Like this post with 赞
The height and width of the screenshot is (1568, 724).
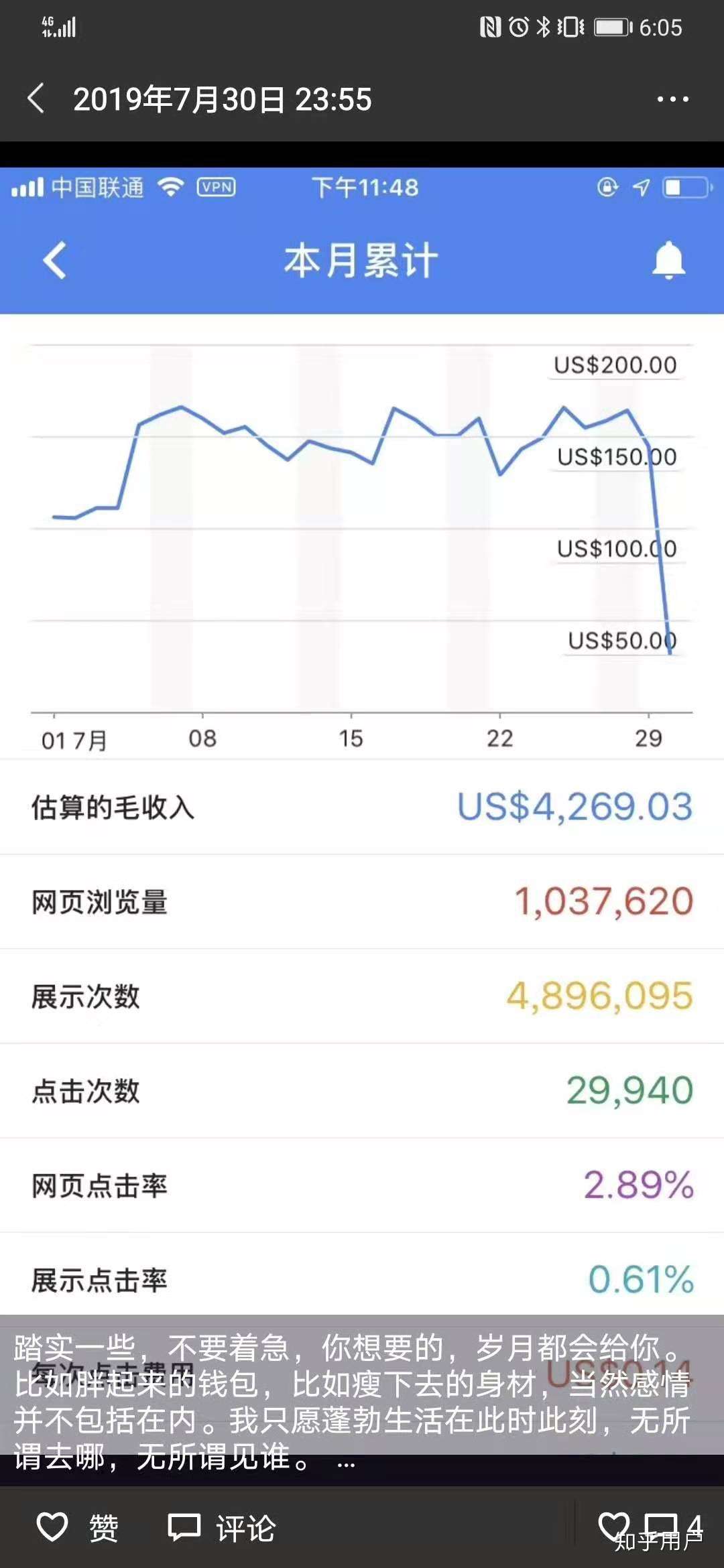tap(77, 1528)
